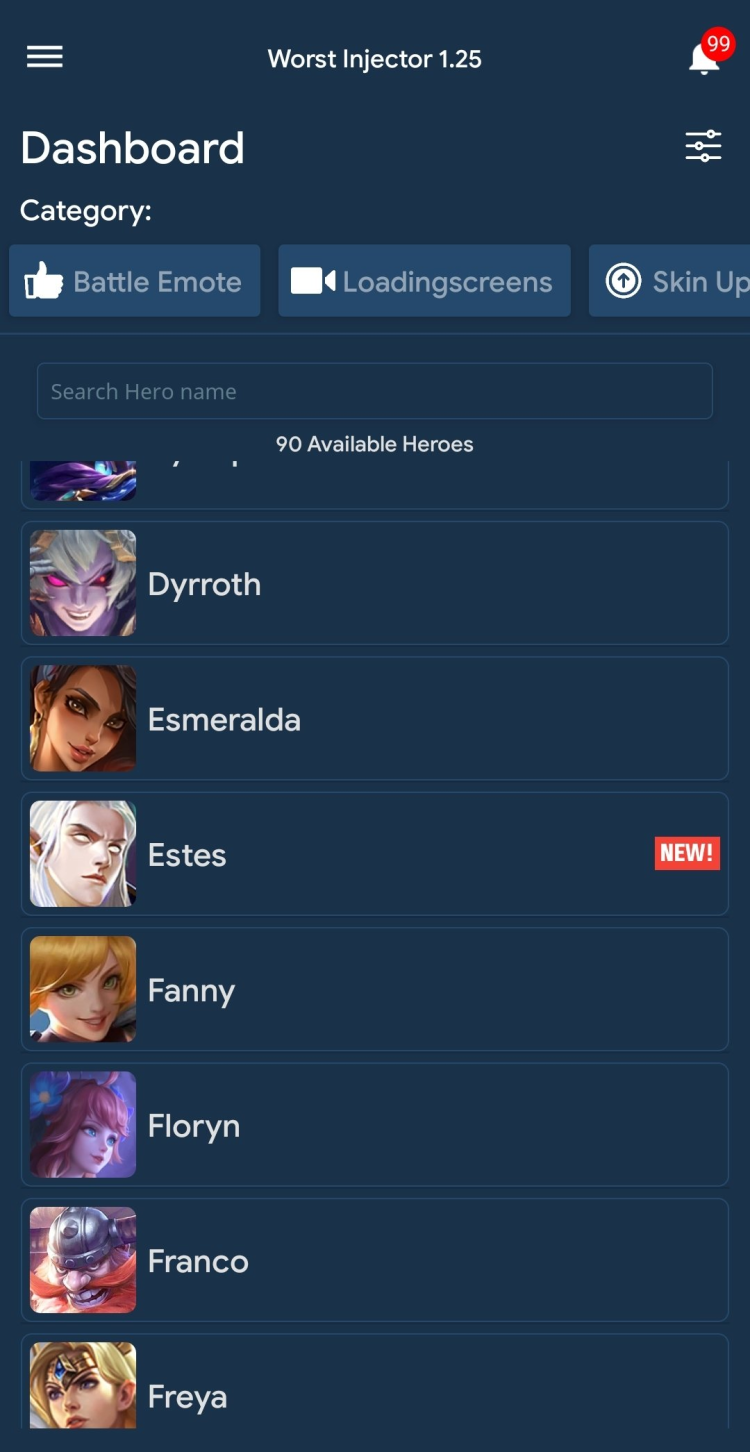Open the notifications bell
The image size is (750, 1452).
tap(704, 59)
